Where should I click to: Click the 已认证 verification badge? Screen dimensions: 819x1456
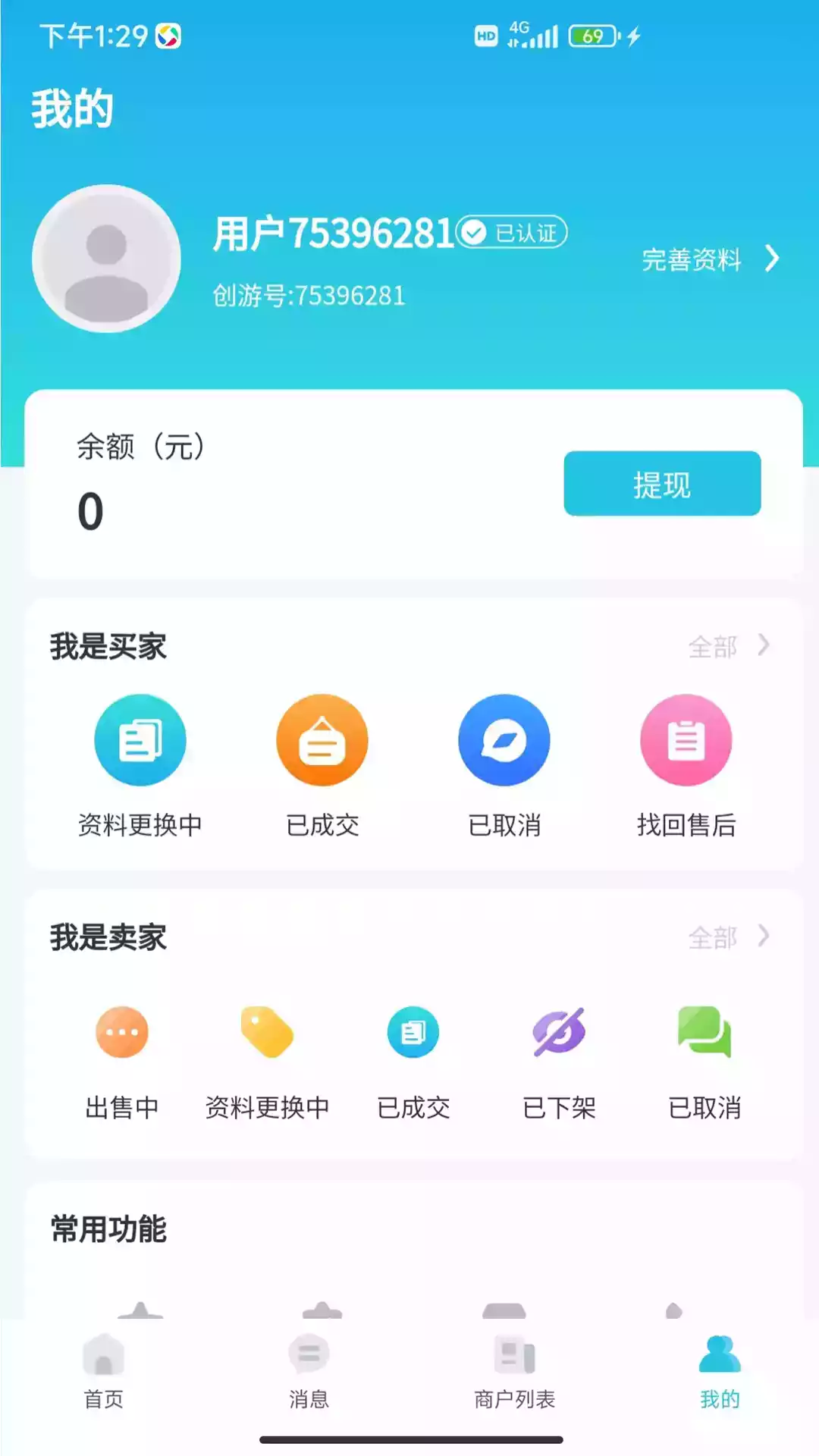point(513,233)
